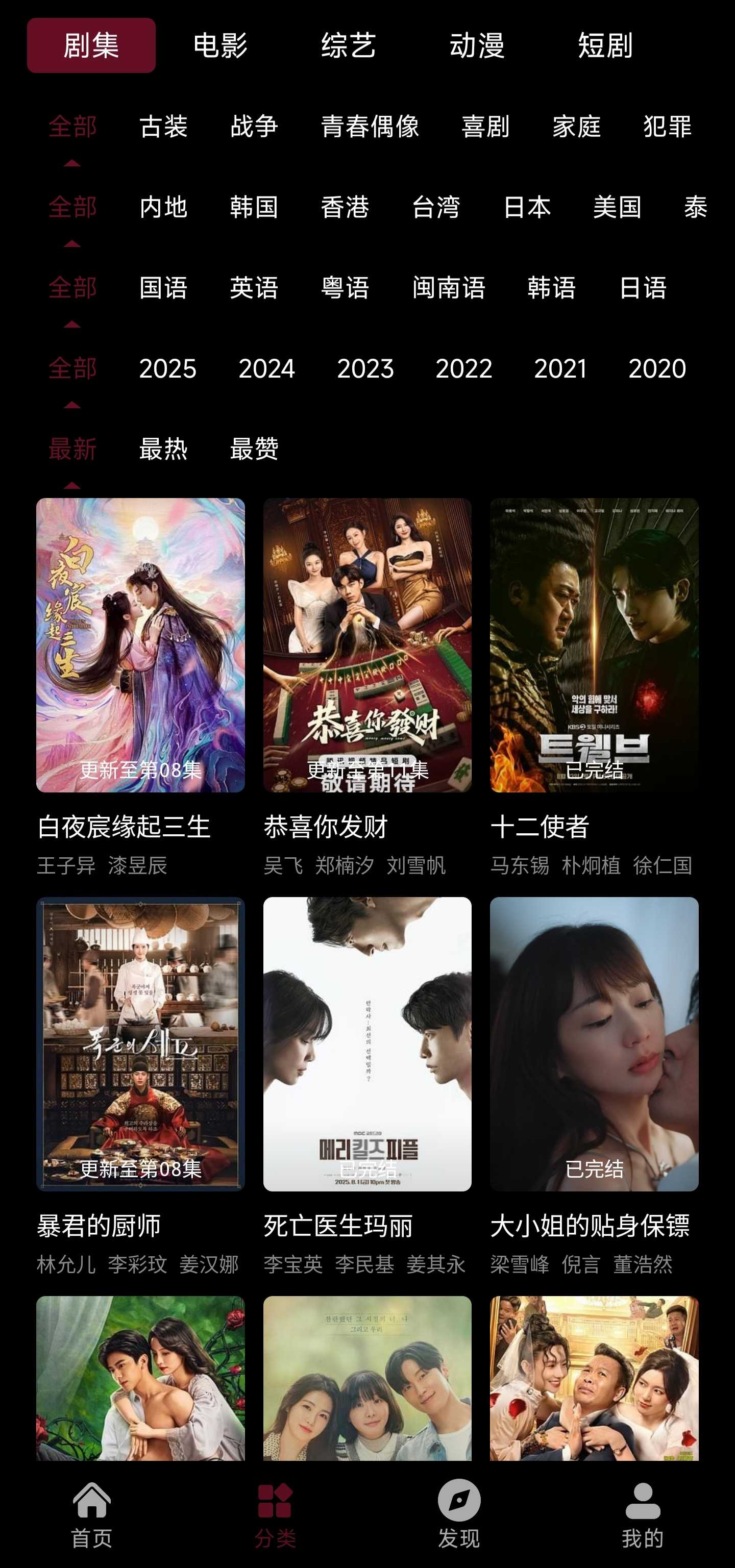The width and height of the screenshot is (735, 1568).
Task: Open the 综艺 category tab
Action: 348,45
